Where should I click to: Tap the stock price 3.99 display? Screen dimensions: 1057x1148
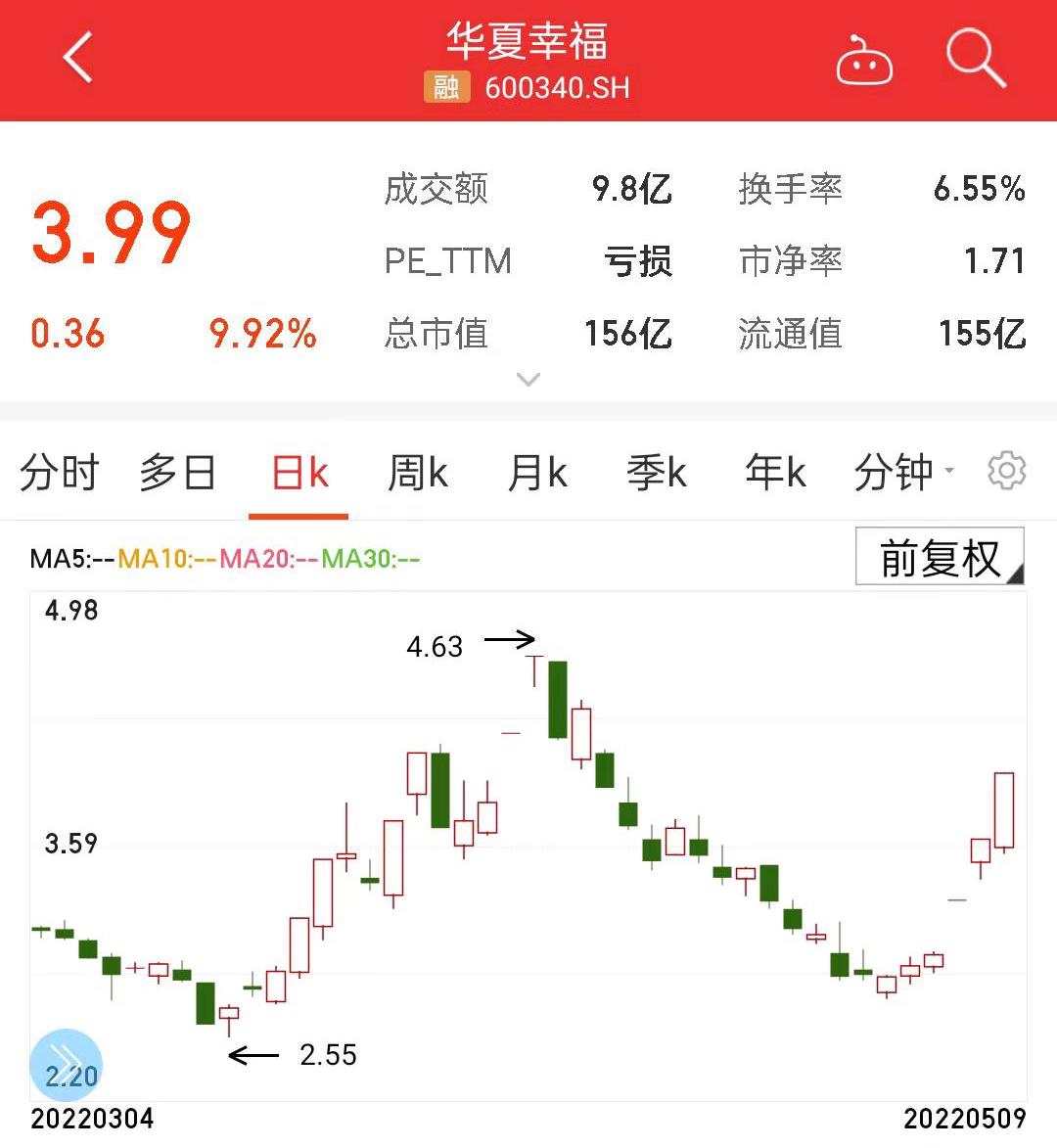(111, 232)
